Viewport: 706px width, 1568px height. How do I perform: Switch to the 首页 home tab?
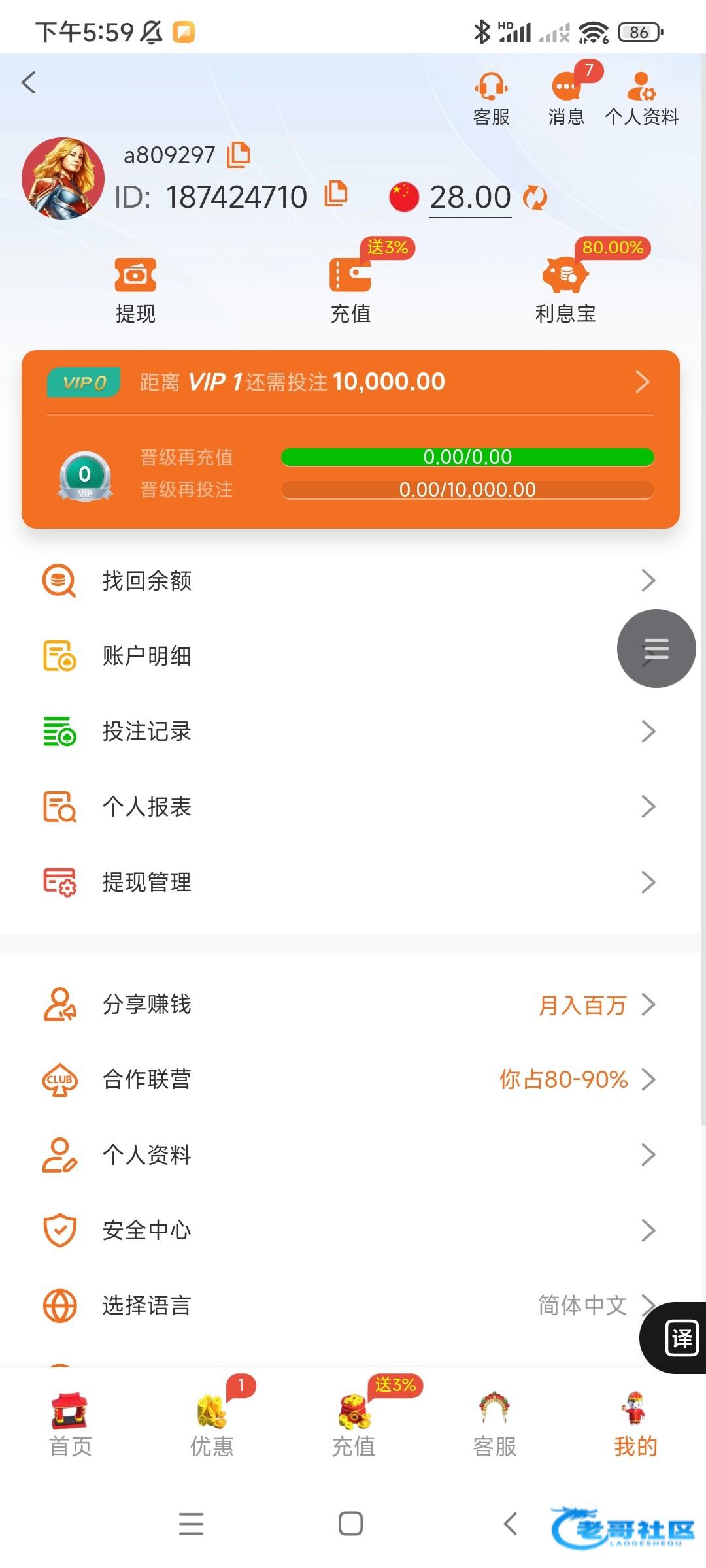[70, 1426]
